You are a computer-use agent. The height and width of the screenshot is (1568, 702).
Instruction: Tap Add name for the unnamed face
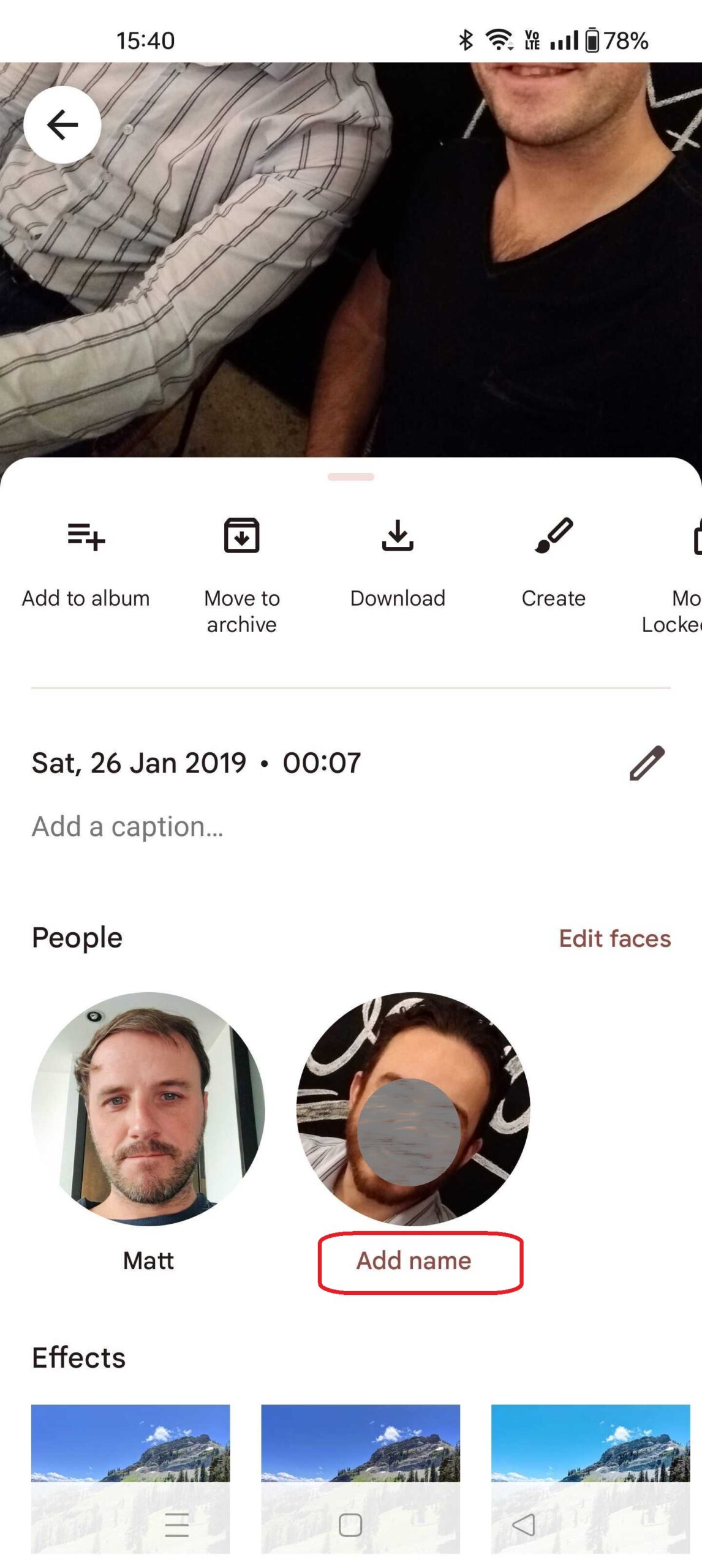coord(414,1261)
